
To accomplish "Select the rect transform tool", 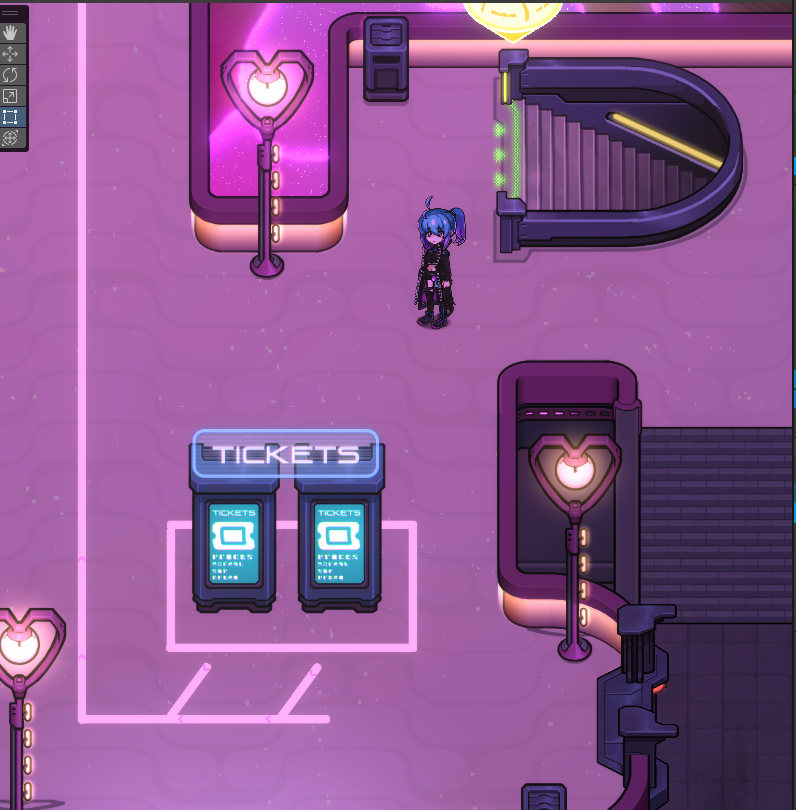I will (12, 117).
